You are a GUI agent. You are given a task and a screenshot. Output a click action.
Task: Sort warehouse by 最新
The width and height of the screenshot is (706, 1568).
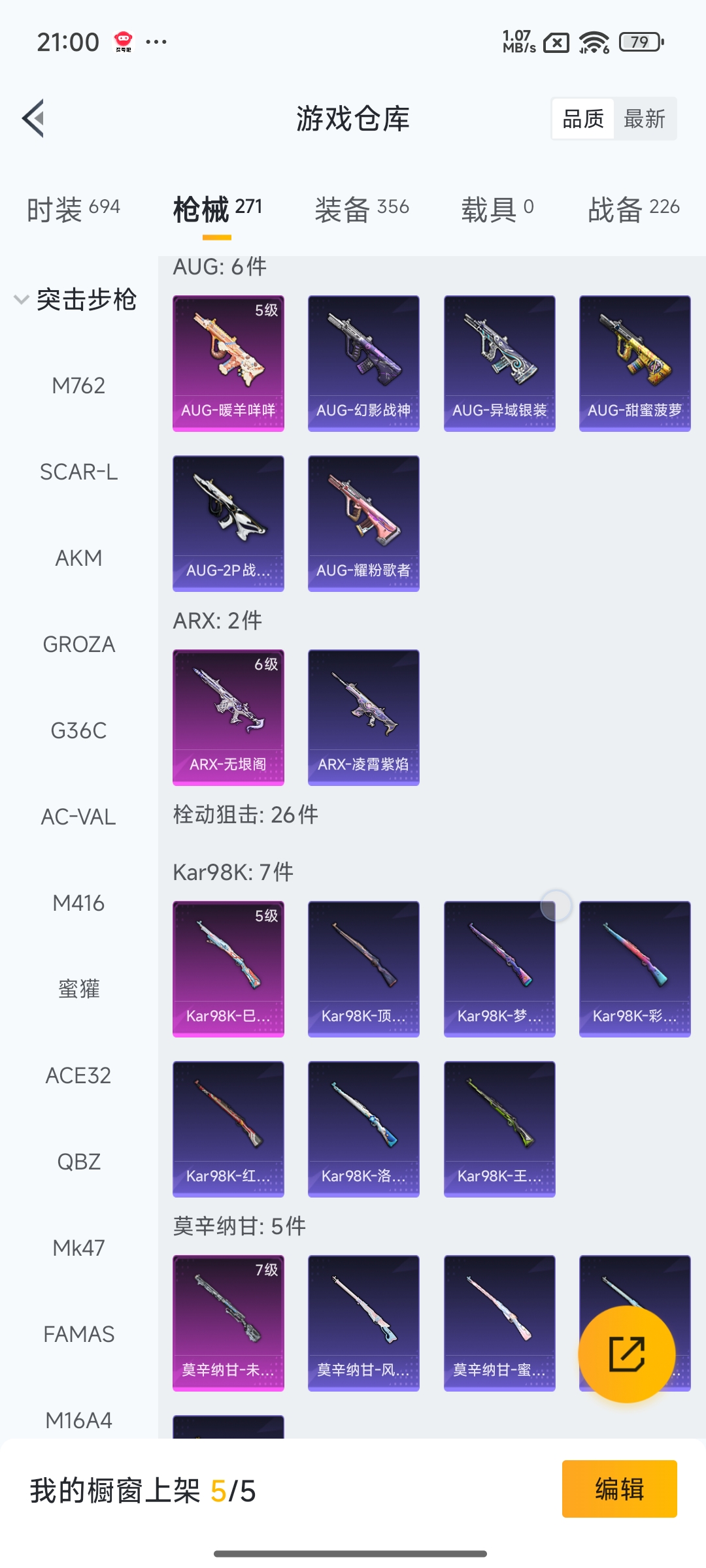click(x=644, y=119)
